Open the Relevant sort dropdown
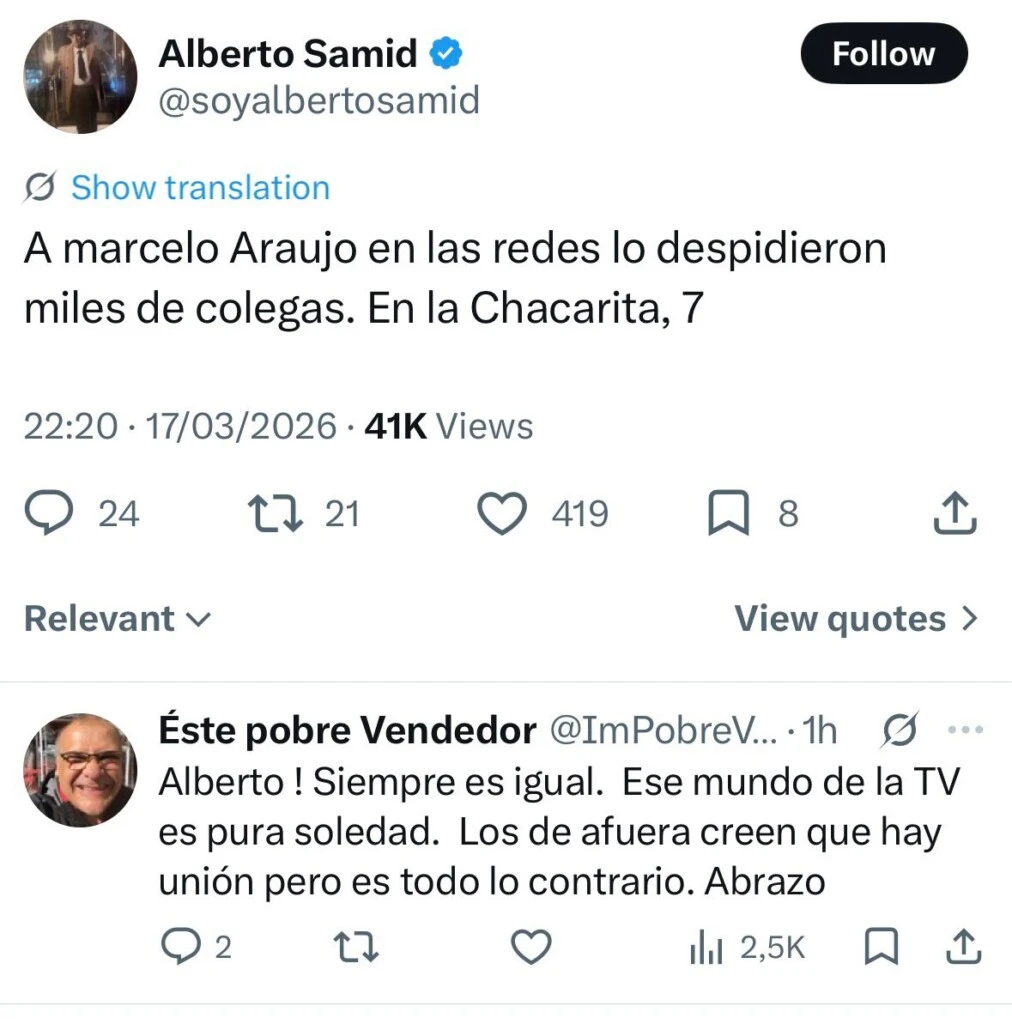 pos(118,619)
